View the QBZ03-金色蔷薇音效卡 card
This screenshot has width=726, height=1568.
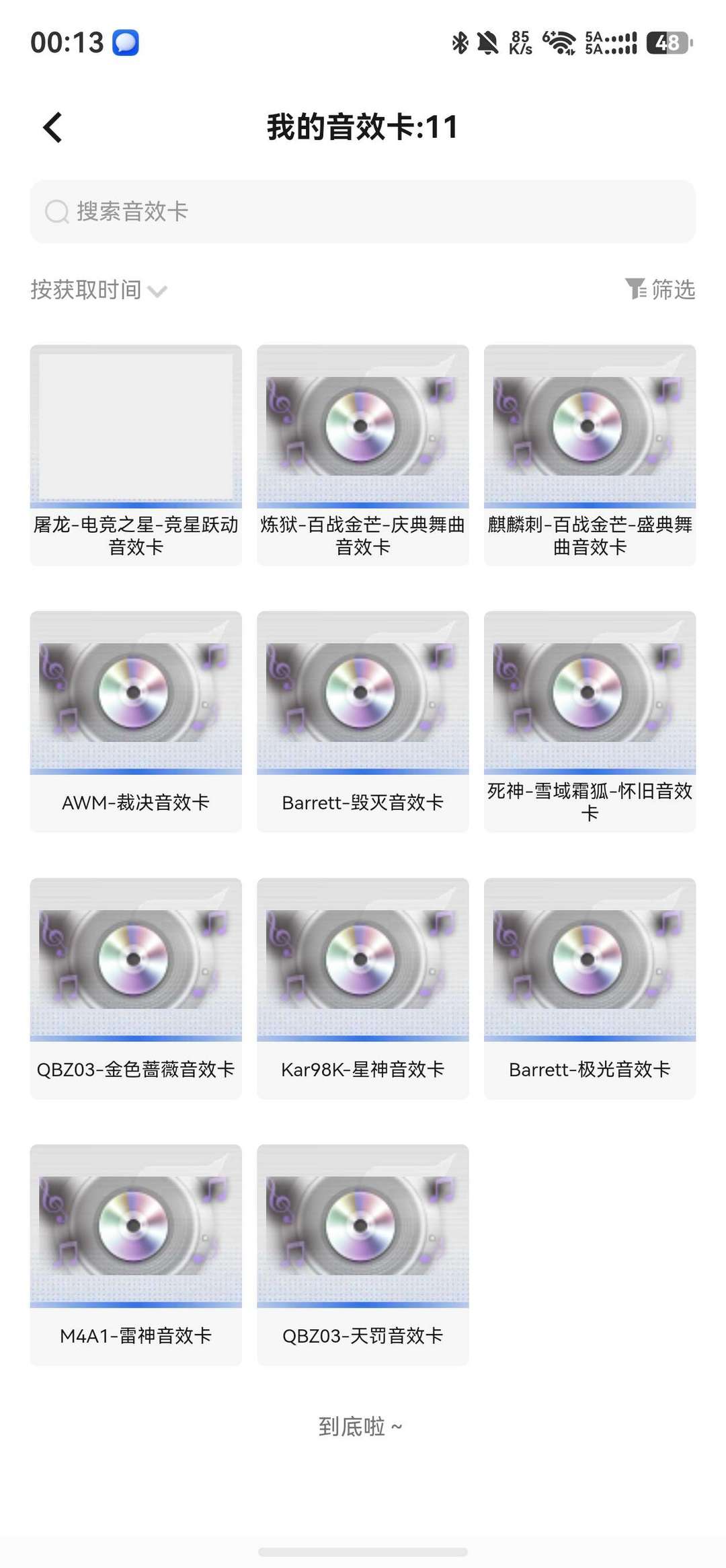(x=136, y=988)
